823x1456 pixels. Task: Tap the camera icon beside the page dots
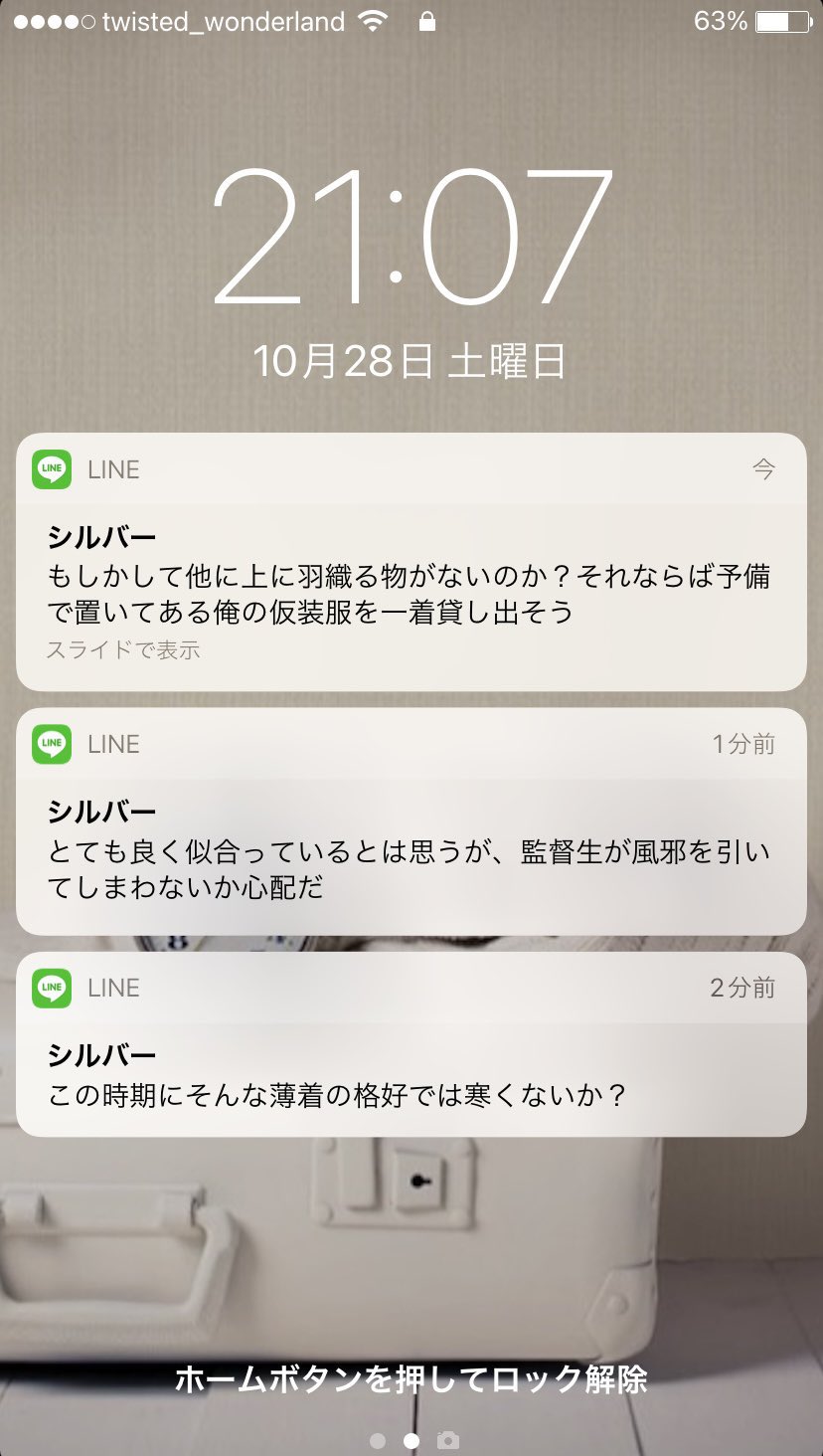(x=448, y=1440)
